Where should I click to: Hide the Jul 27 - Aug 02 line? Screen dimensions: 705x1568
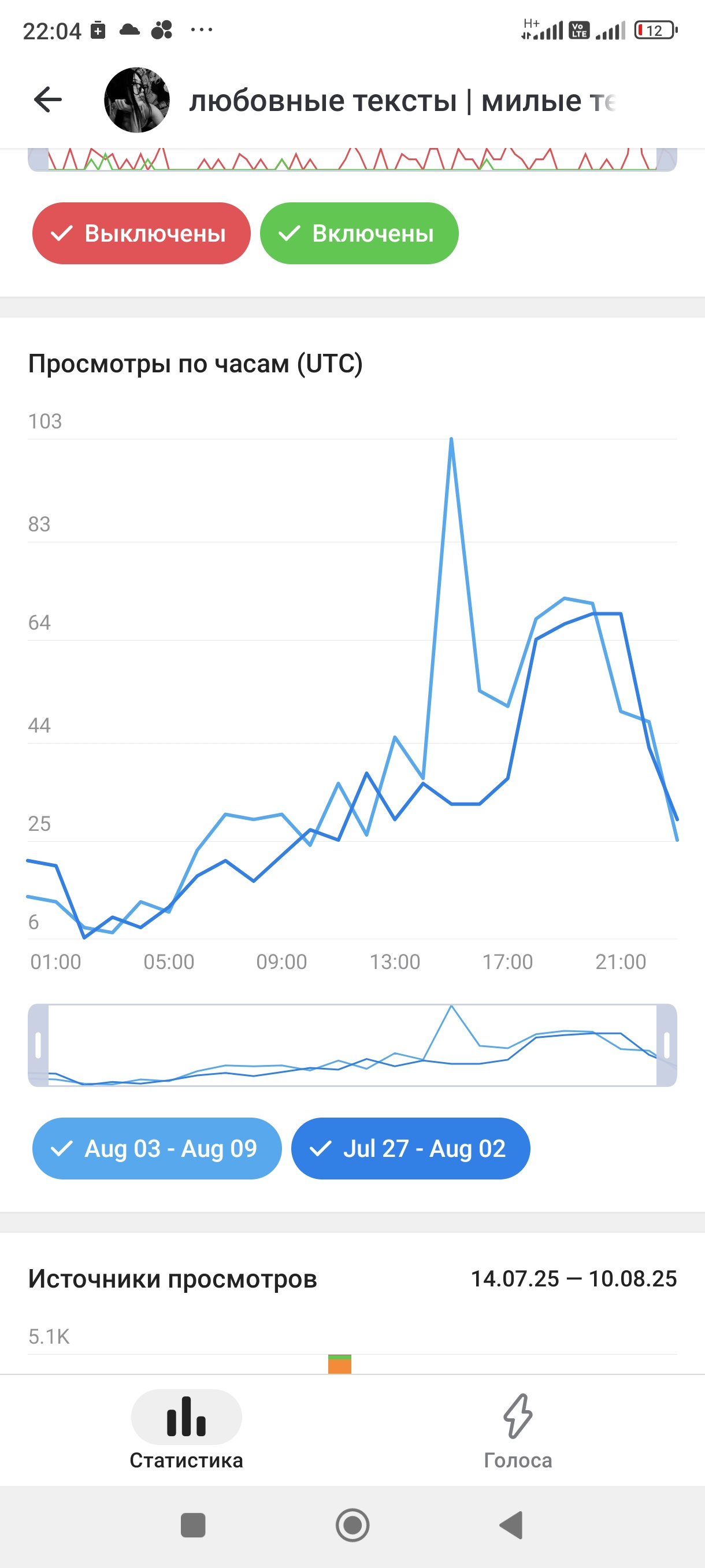[411, 1148]
